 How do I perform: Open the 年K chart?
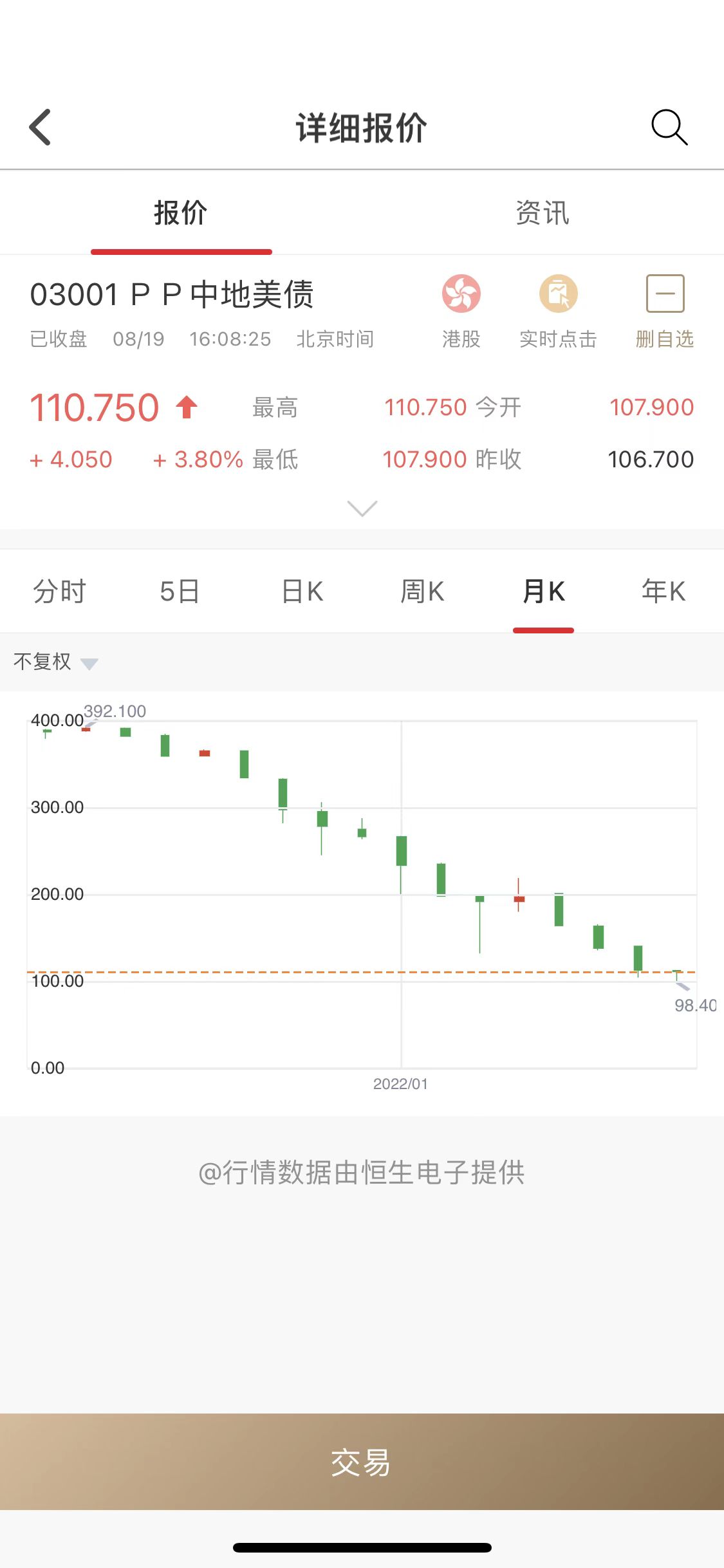pos(664,591)
